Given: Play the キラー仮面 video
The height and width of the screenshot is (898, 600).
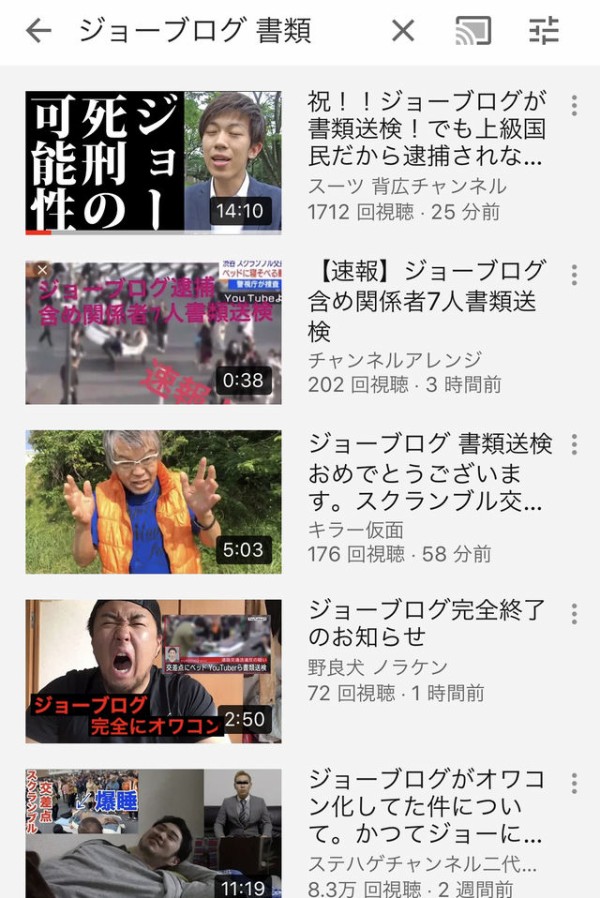Looking at the screenshot, I should 153,502.
